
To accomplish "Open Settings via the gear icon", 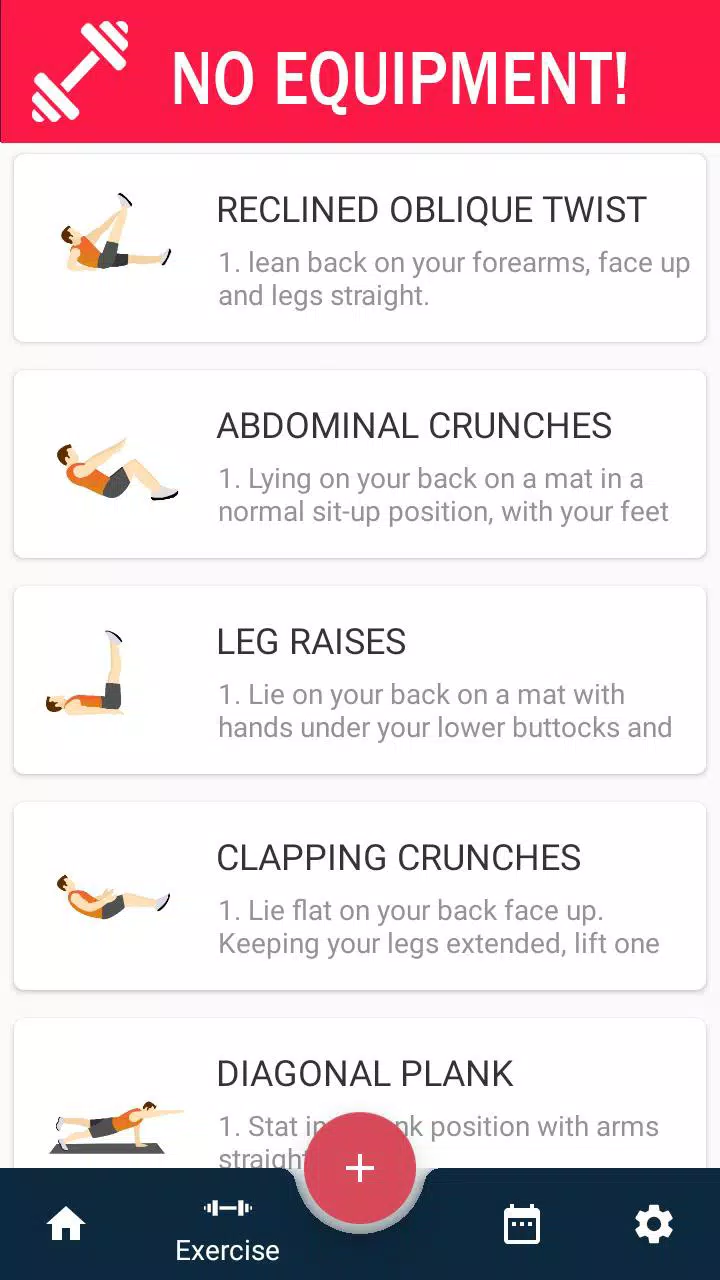I will [x=654, y=1224].
